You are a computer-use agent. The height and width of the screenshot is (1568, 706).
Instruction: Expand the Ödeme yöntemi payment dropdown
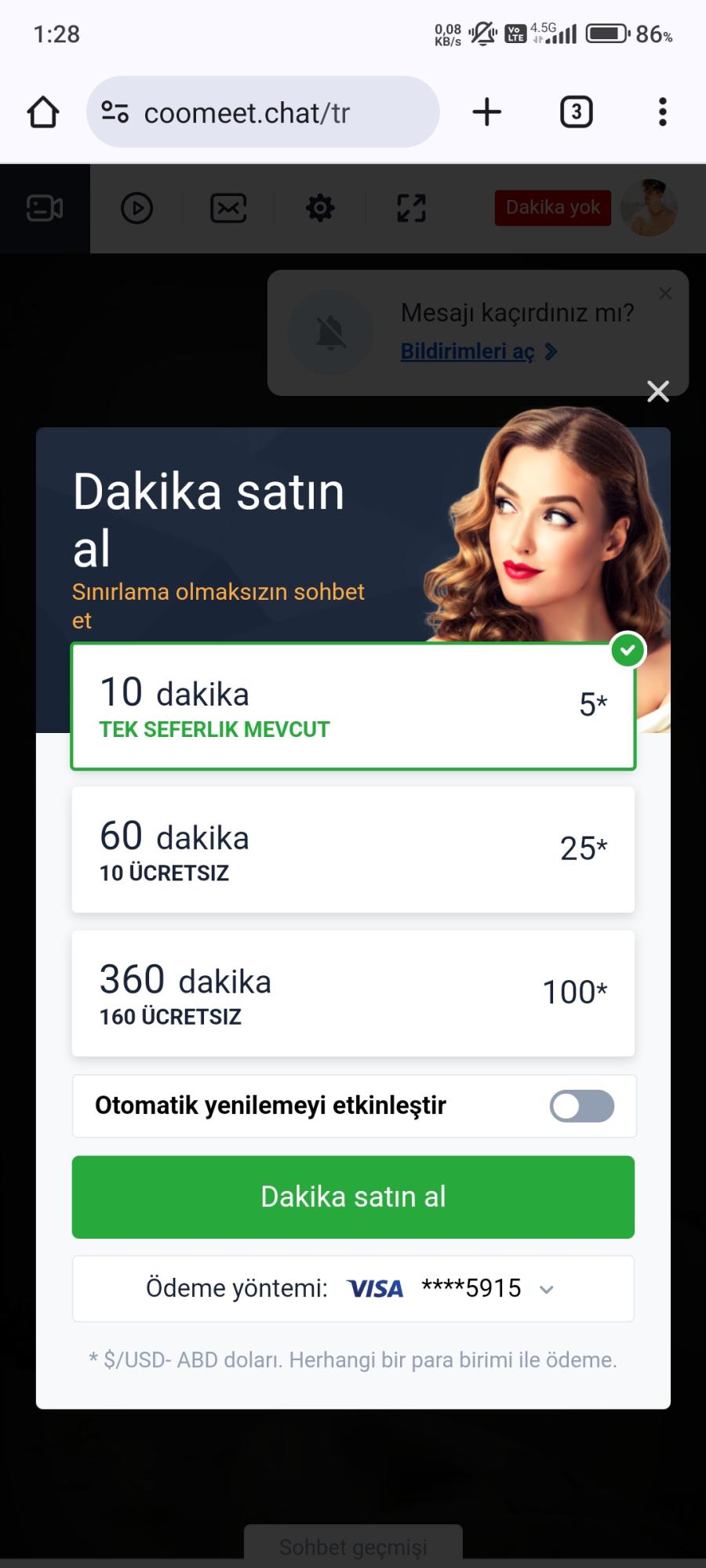pos(547,1288)
